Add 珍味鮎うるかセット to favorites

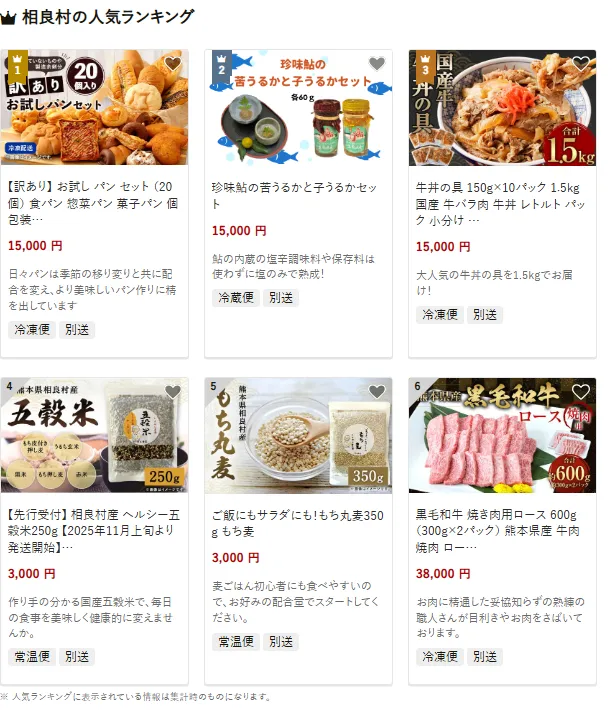[377, 64]
